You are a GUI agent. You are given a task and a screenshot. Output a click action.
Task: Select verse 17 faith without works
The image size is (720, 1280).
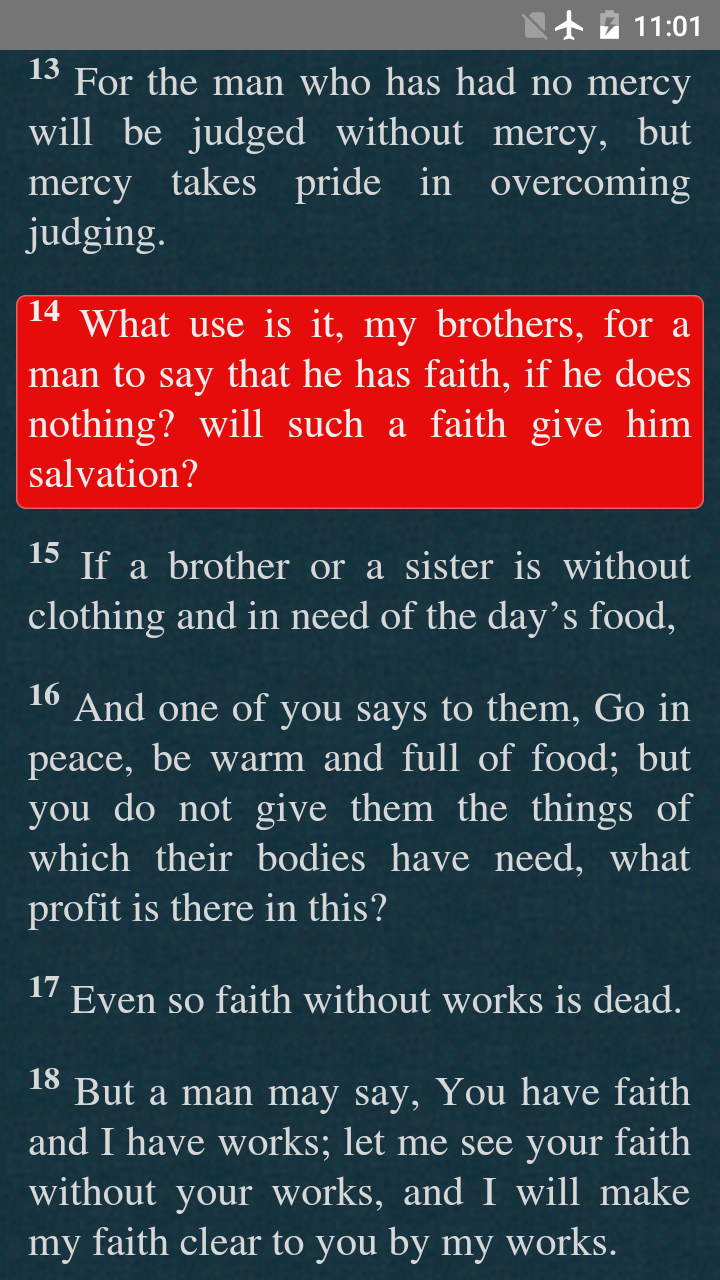click(x=360, y=999)
